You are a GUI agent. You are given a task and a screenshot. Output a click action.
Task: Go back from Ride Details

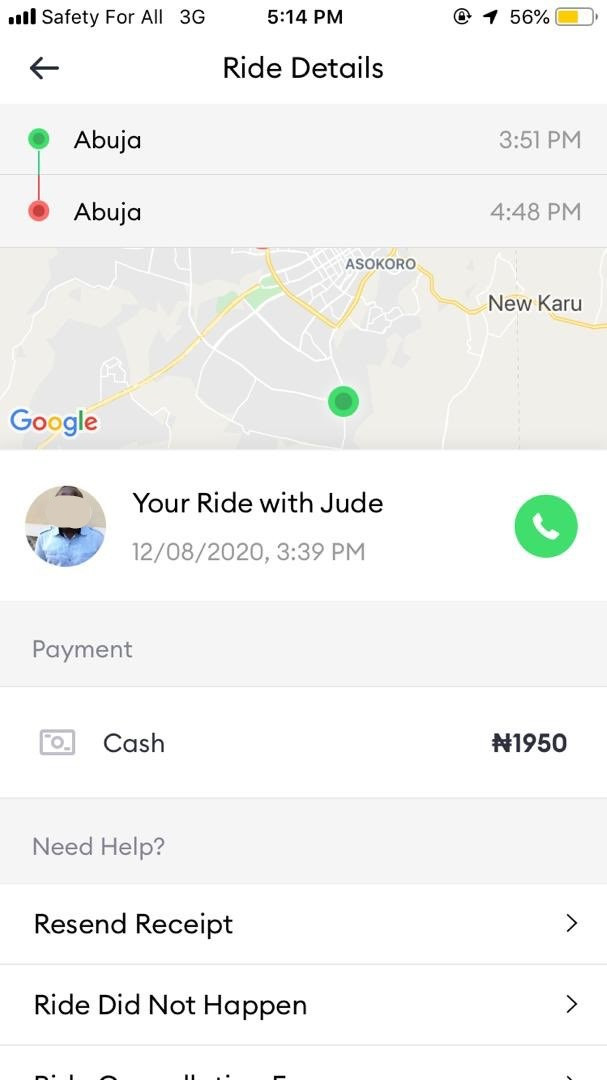(45, 68)
